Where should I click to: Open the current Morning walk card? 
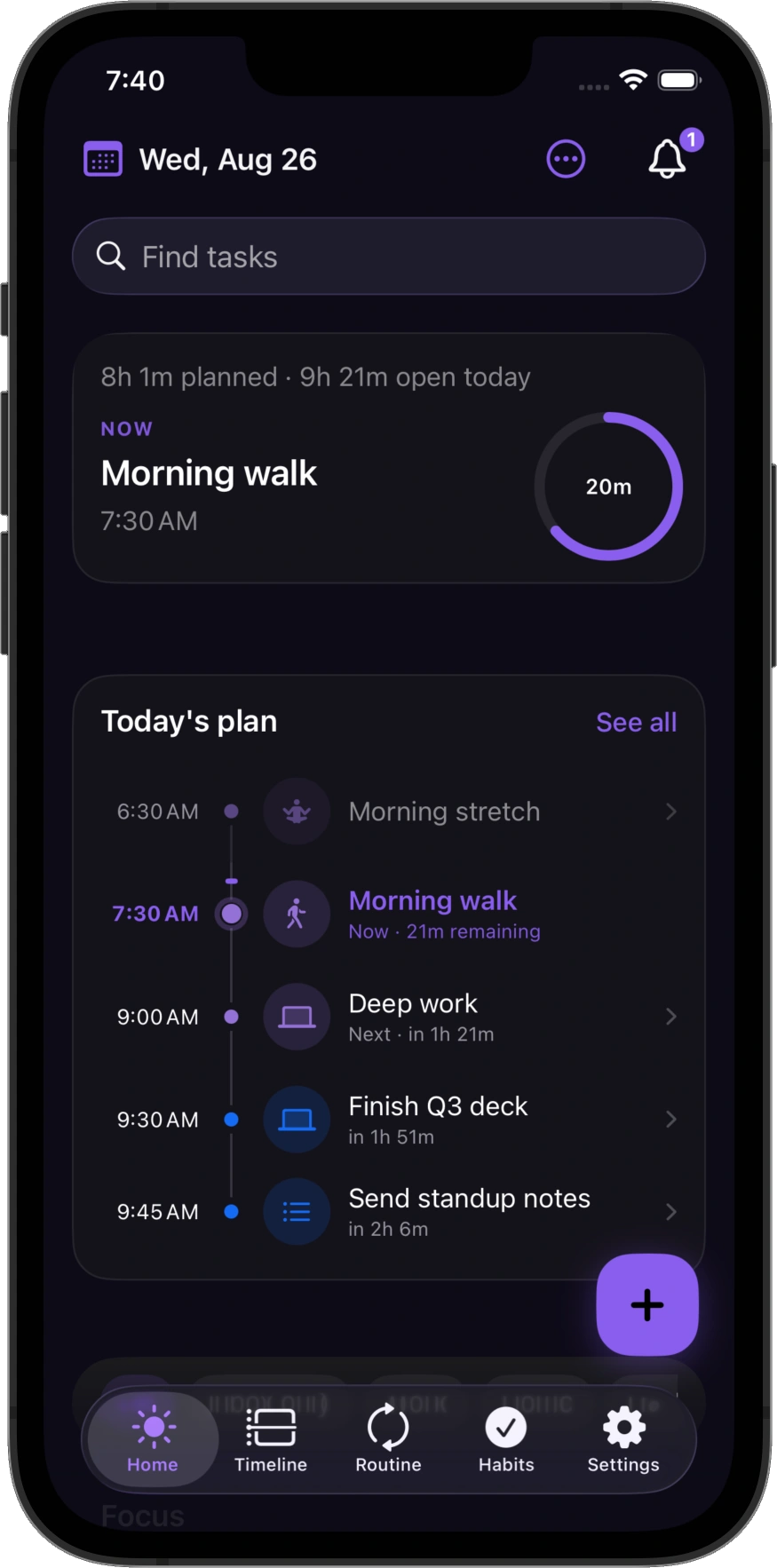(389, 458)
